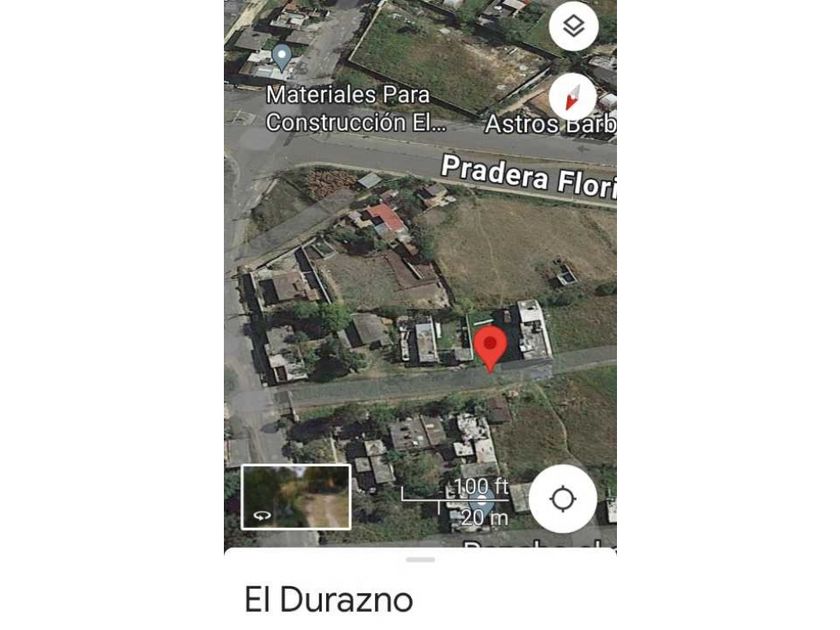Open the map layers button
Image resolution: width=840 pixels, height=630 pixels.
573,26
